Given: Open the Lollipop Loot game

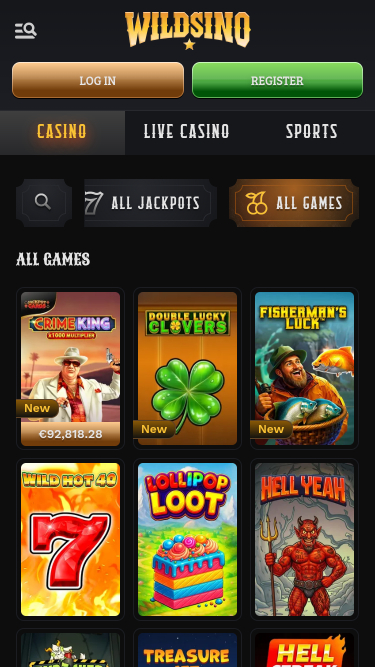Looking at the screenshot, I should point(188,539).
